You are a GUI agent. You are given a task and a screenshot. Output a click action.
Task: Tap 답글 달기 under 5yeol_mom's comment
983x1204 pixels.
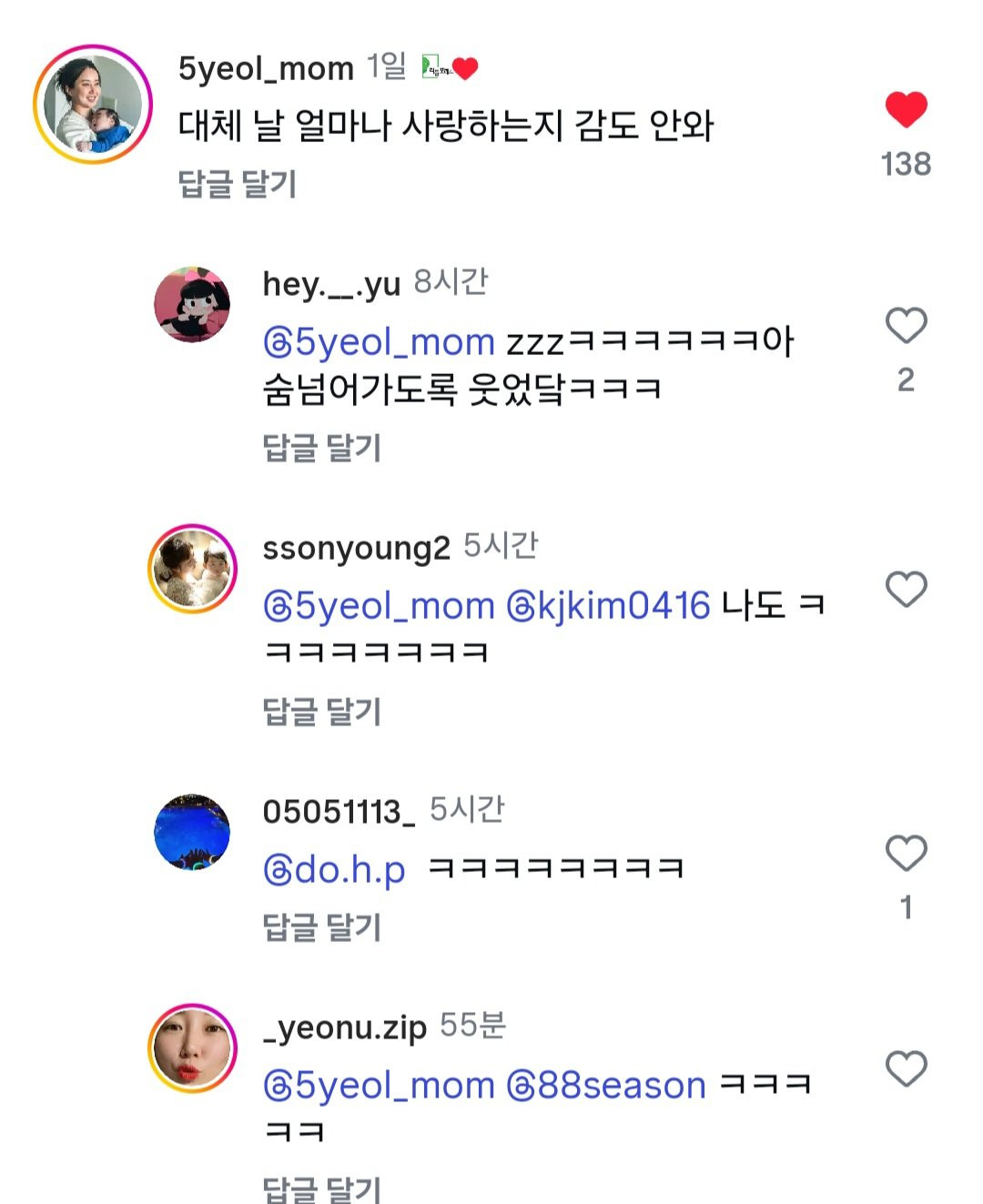pyautogui.click(x=237, y=185)
